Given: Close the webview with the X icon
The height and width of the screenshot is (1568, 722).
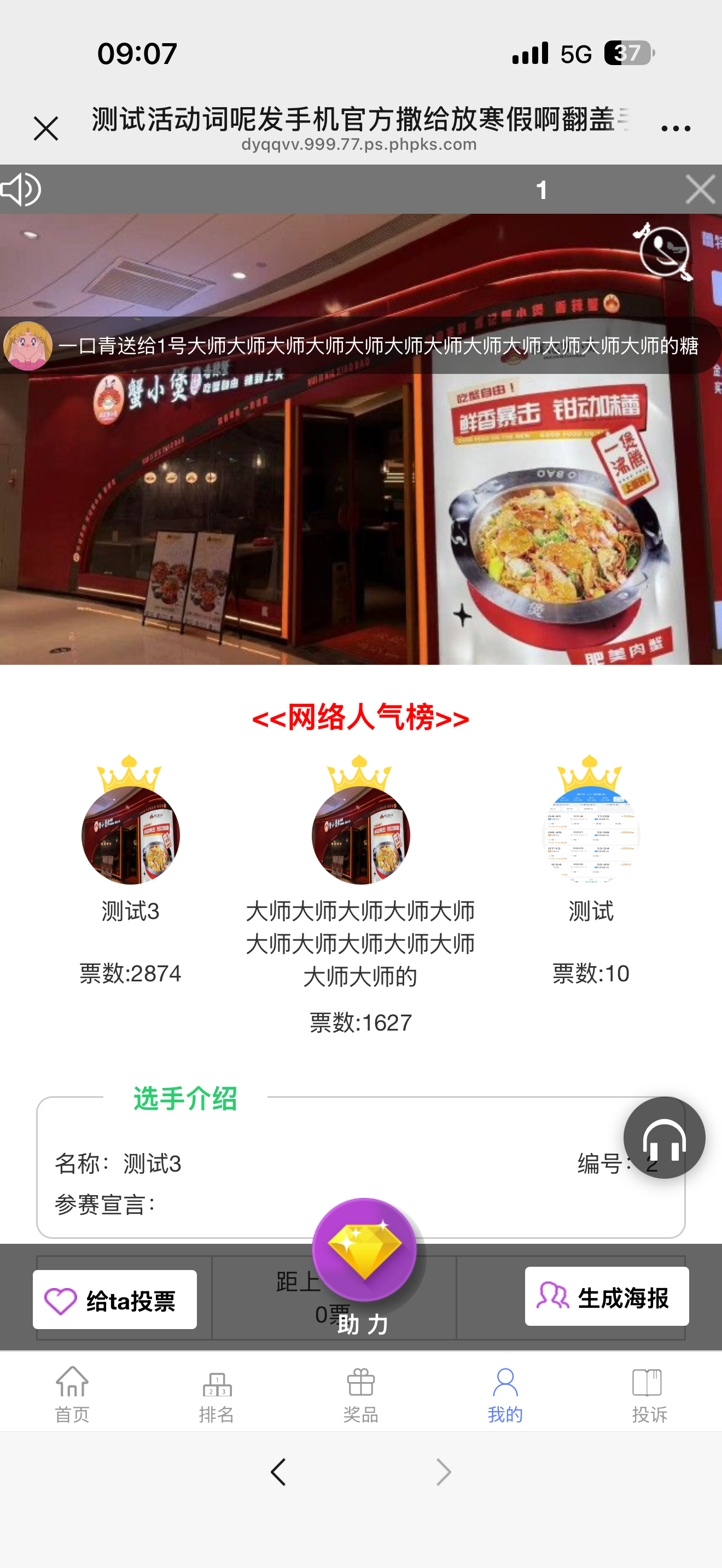Looking at the screenshot, I should tap(45, 128).
